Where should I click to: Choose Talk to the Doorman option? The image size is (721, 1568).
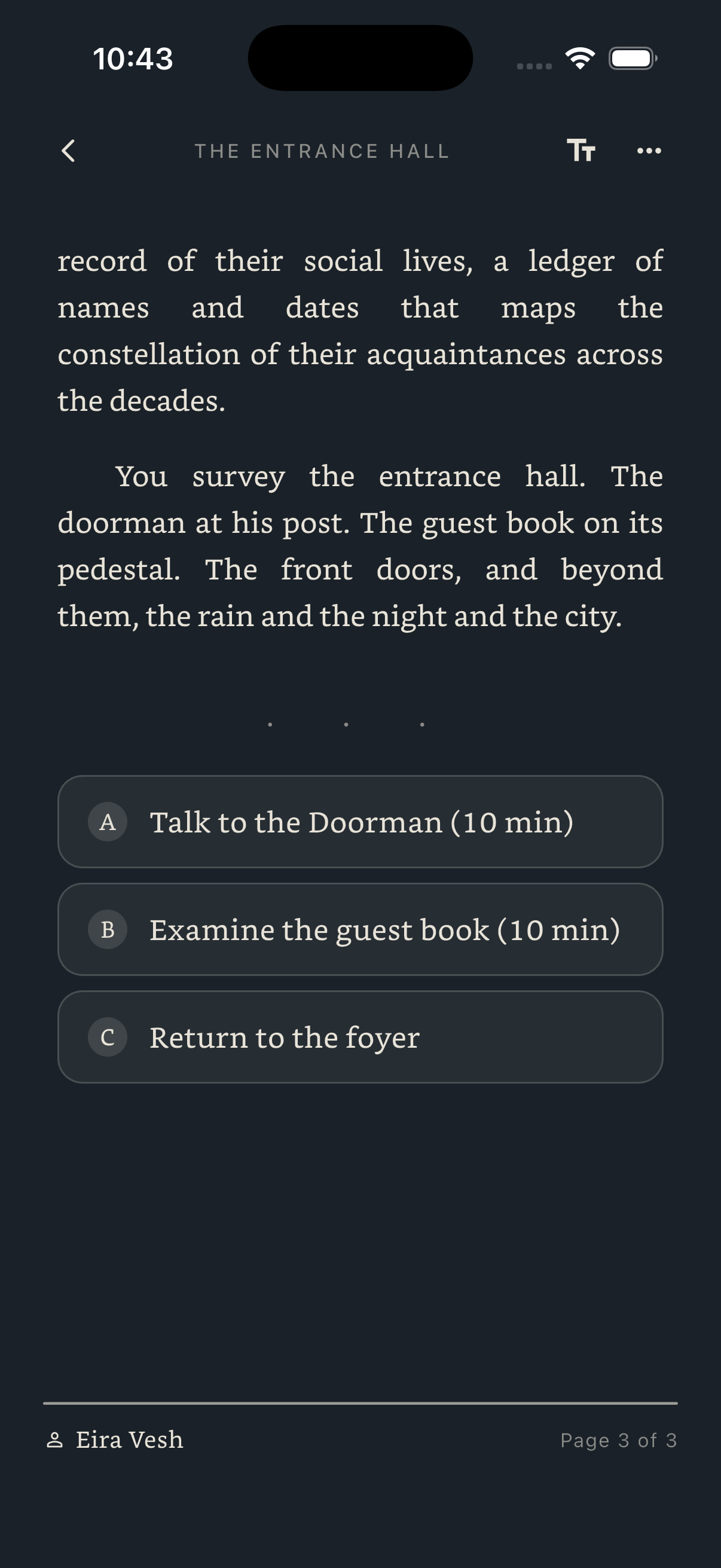[360, 822]
